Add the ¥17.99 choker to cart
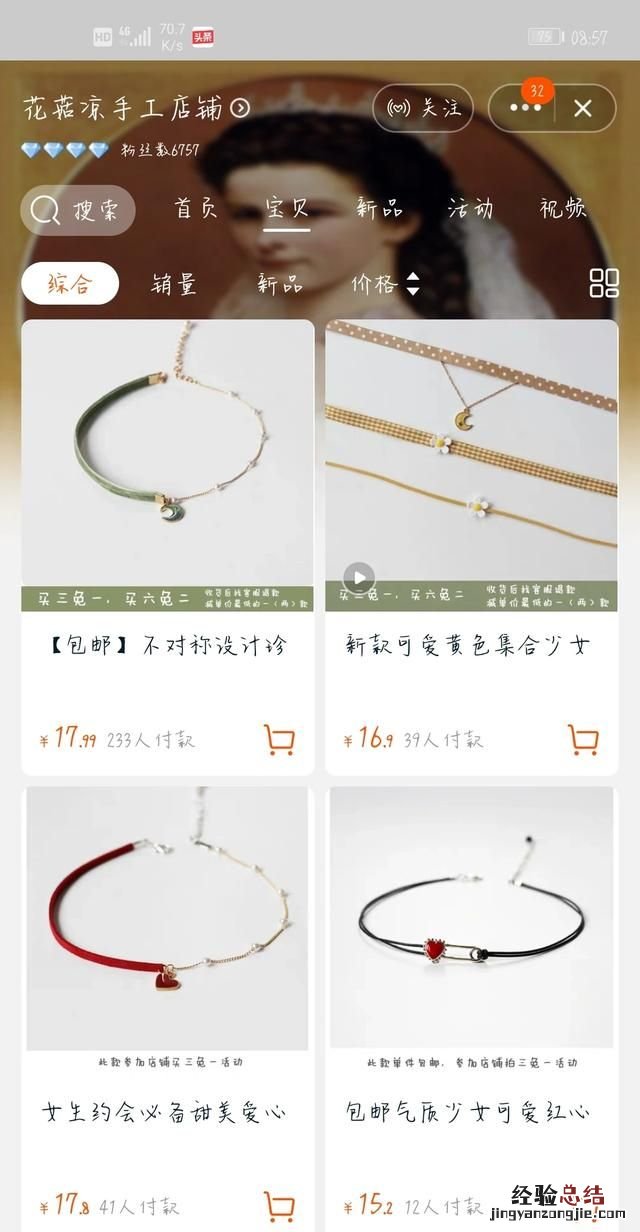The height and width of the screenshot is (1232, 640). [279, 740]
